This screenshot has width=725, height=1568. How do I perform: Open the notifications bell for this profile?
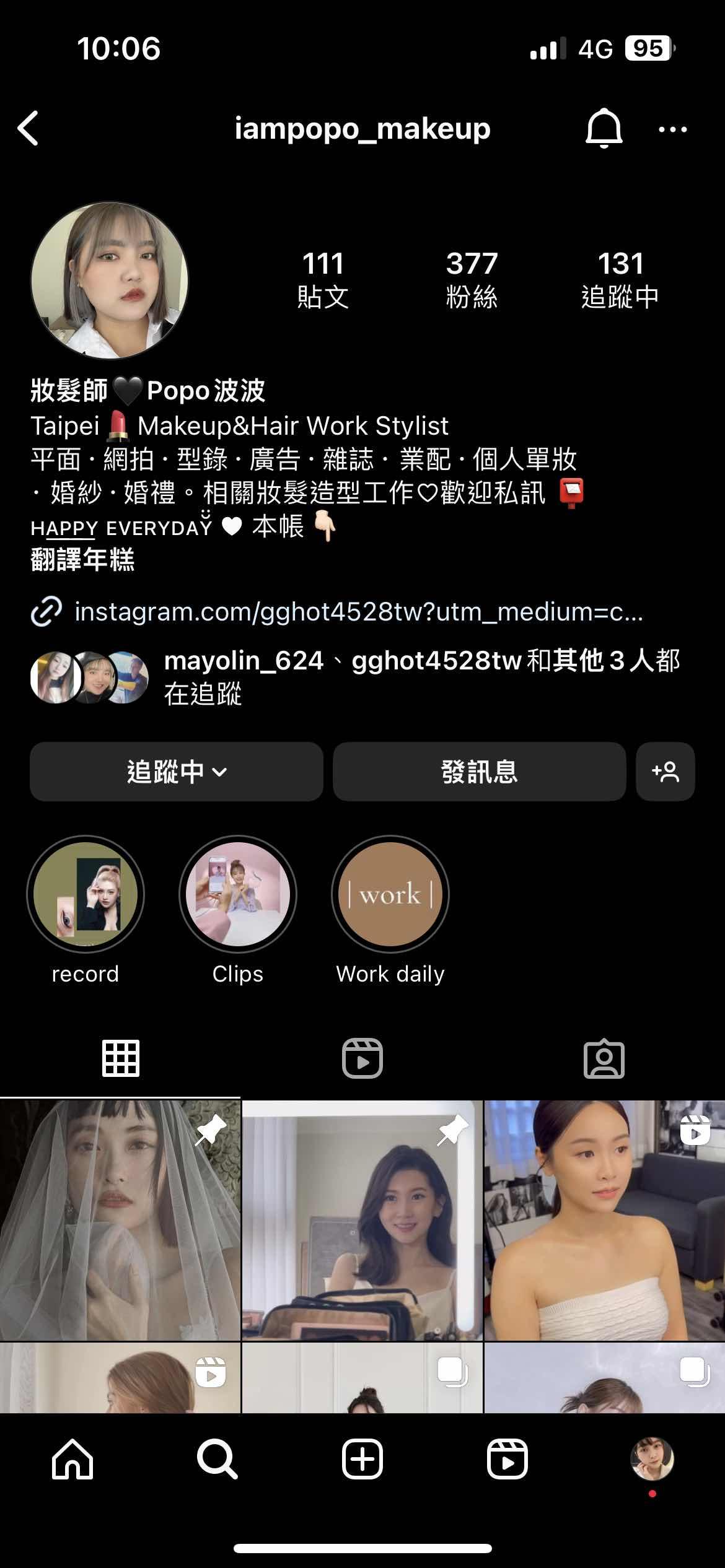[x=603, y=128]
